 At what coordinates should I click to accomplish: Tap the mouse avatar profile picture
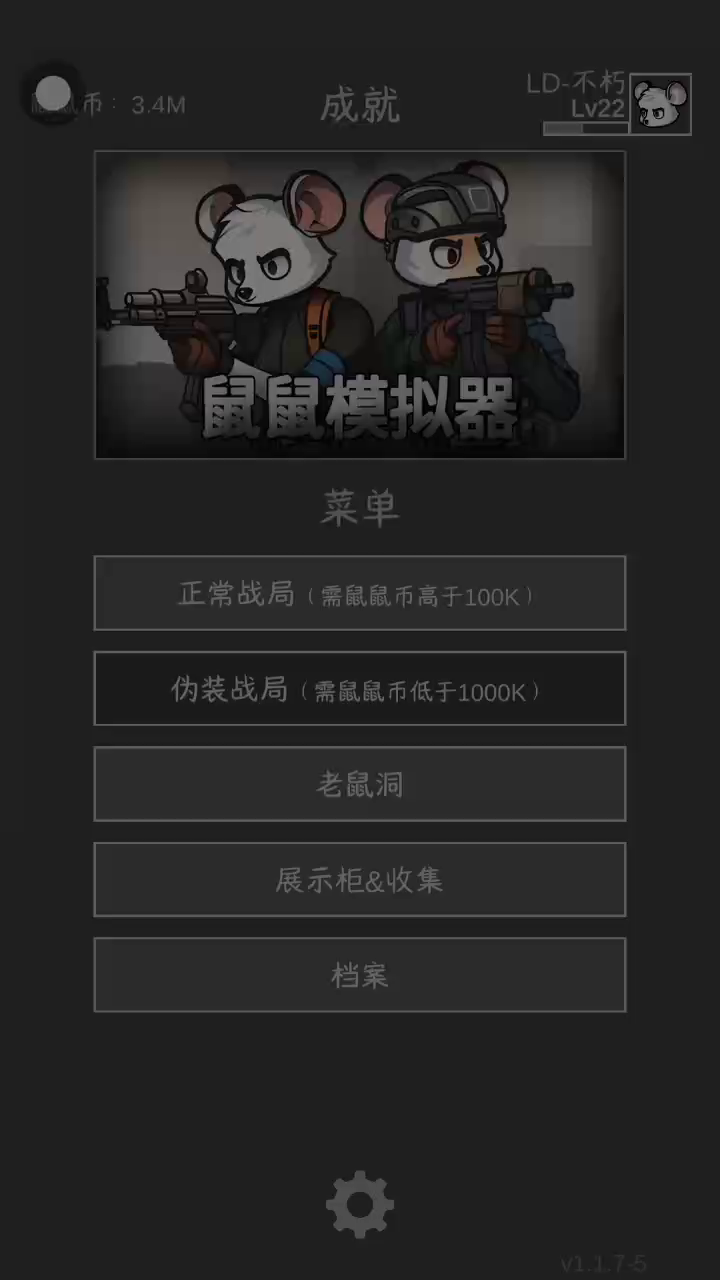(661, 104)
